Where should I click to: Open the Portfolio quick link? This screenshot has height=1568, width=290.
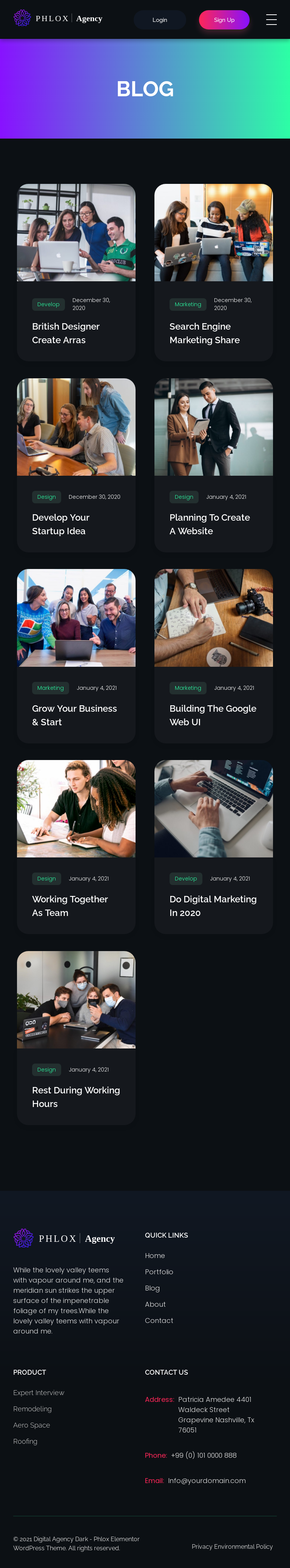[x=159, y=1272]
